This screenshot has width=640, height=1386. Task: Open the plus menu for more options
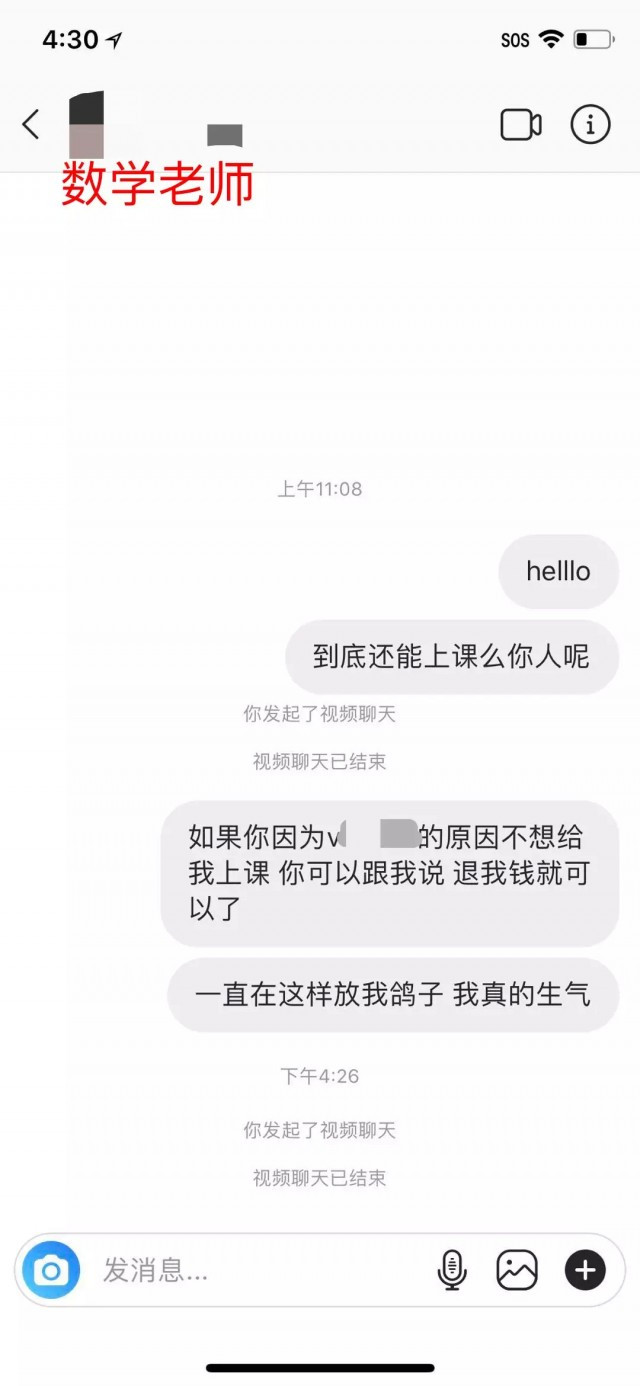585,1270
